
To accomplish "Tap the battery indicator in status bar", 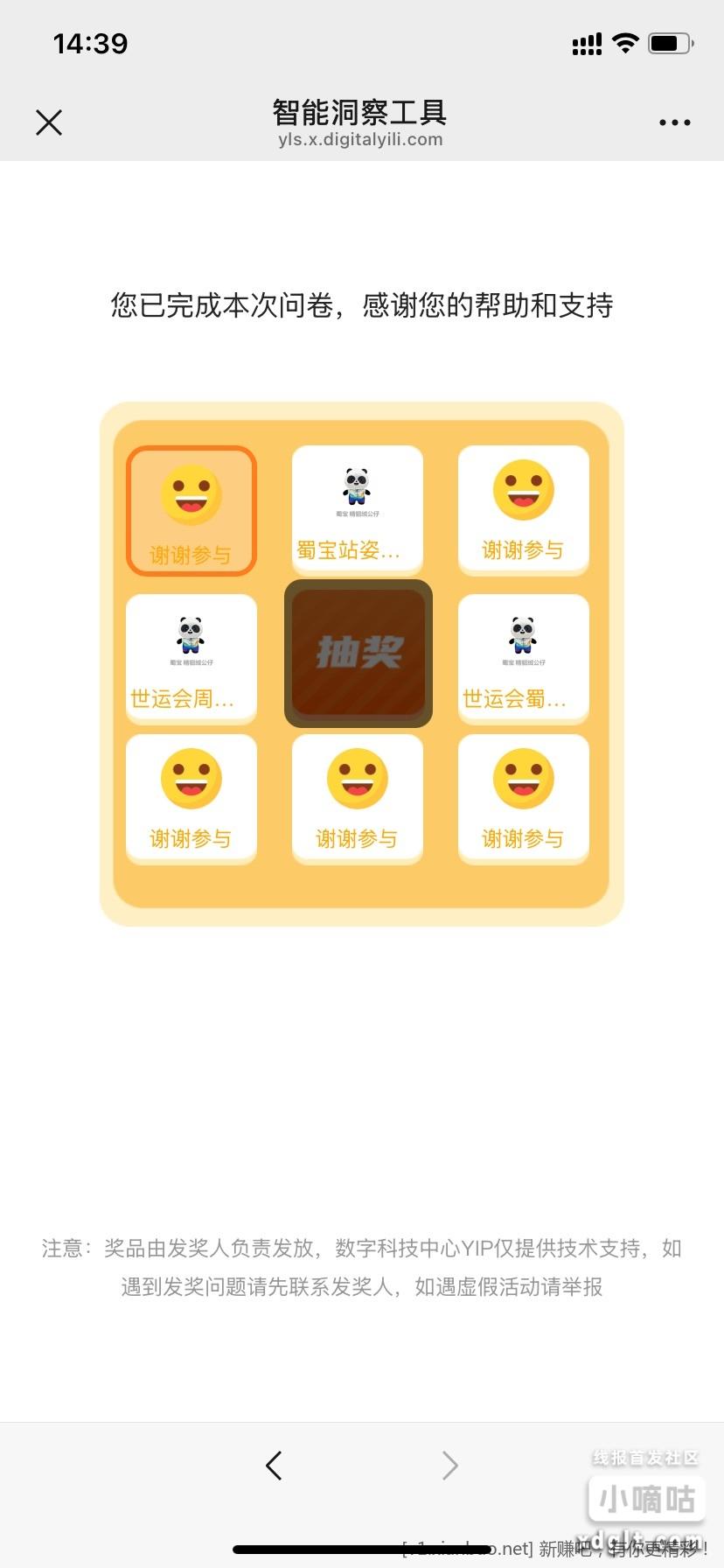I will [x=670, y=42].
